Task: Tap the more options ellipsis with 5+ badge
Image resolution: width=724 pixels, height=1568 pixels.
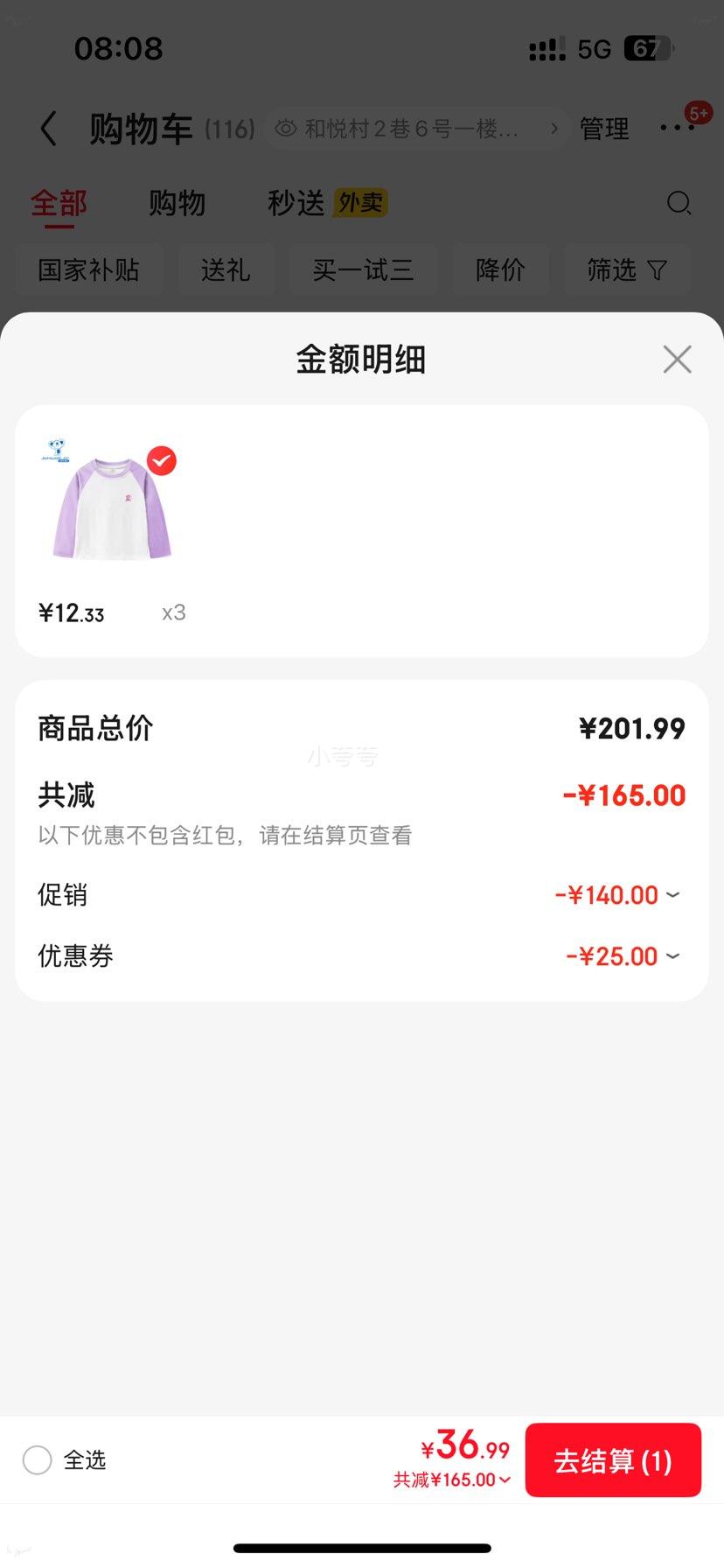Action: [x=678, y=128]
